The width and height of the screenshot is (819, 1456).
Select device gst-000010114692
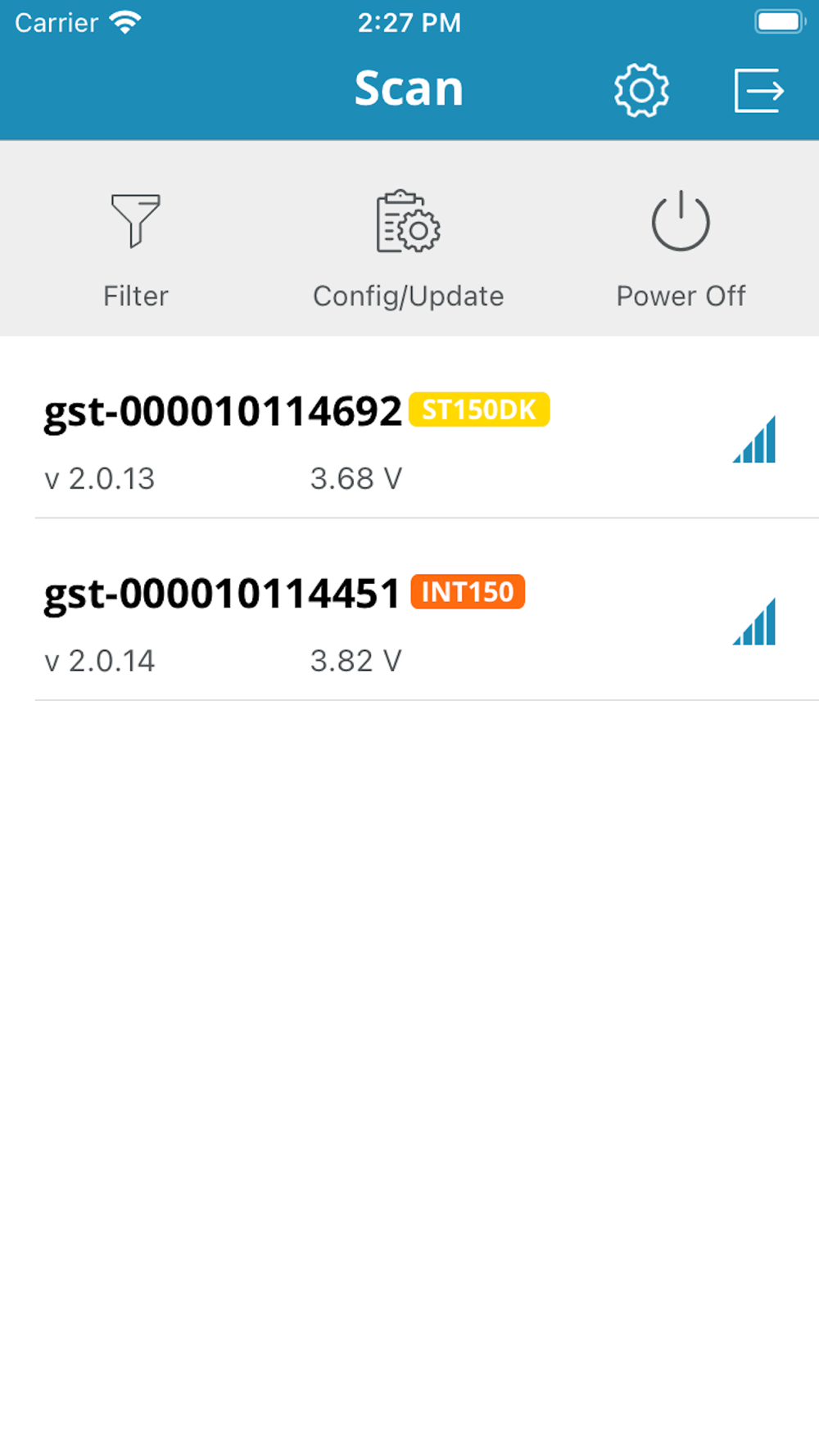427,442
